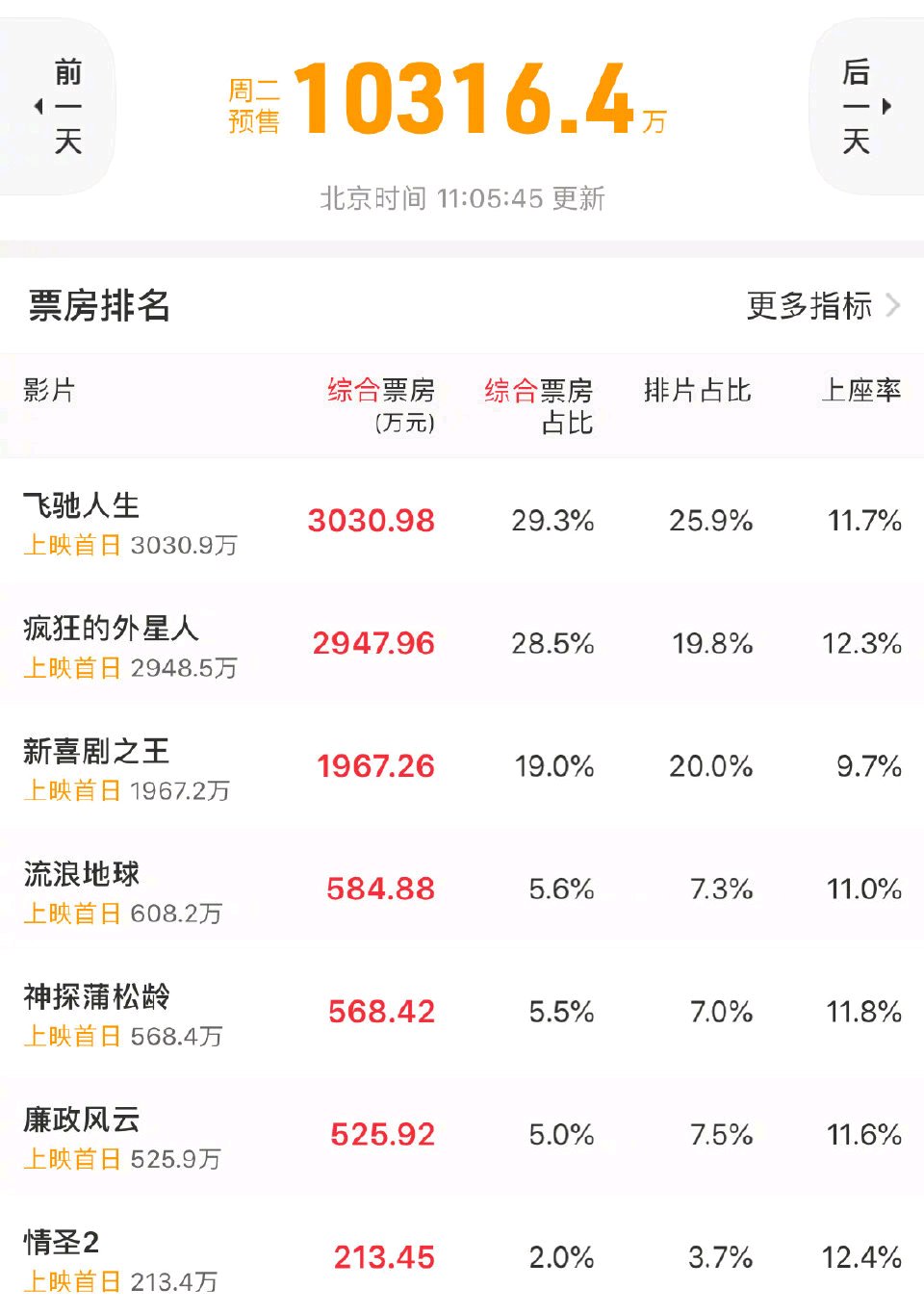Open the 疯狂的外星人 box office row
The image size is (924, 1314).
(462, 643)
